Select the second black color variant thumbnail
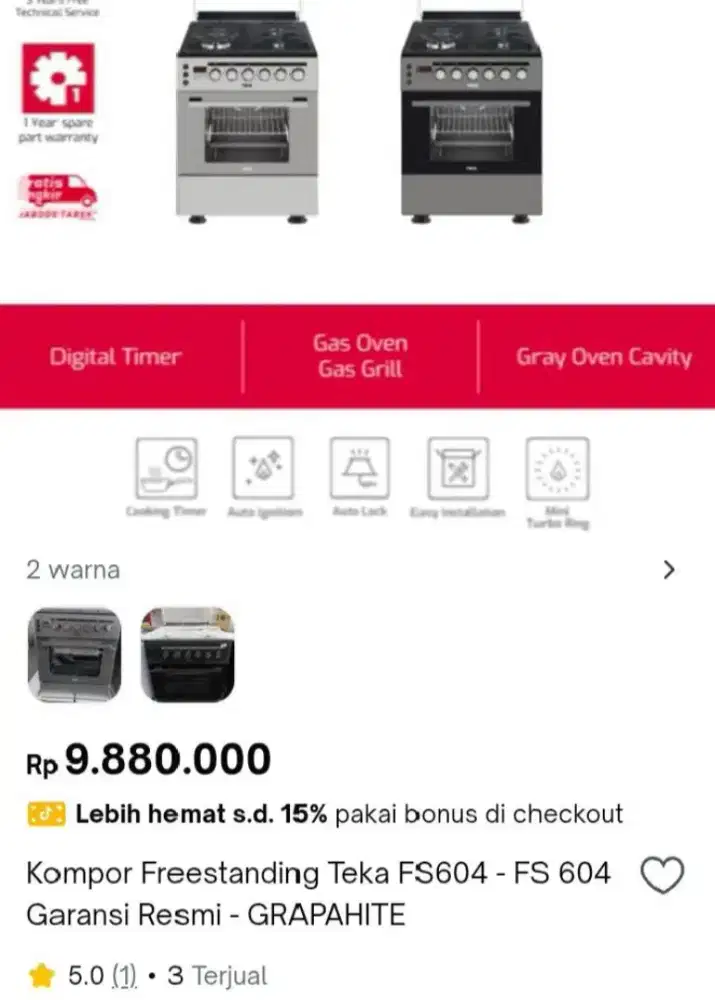Image resolution: width=715 pixels, height=1000 pixels. [x=187, y=655]
